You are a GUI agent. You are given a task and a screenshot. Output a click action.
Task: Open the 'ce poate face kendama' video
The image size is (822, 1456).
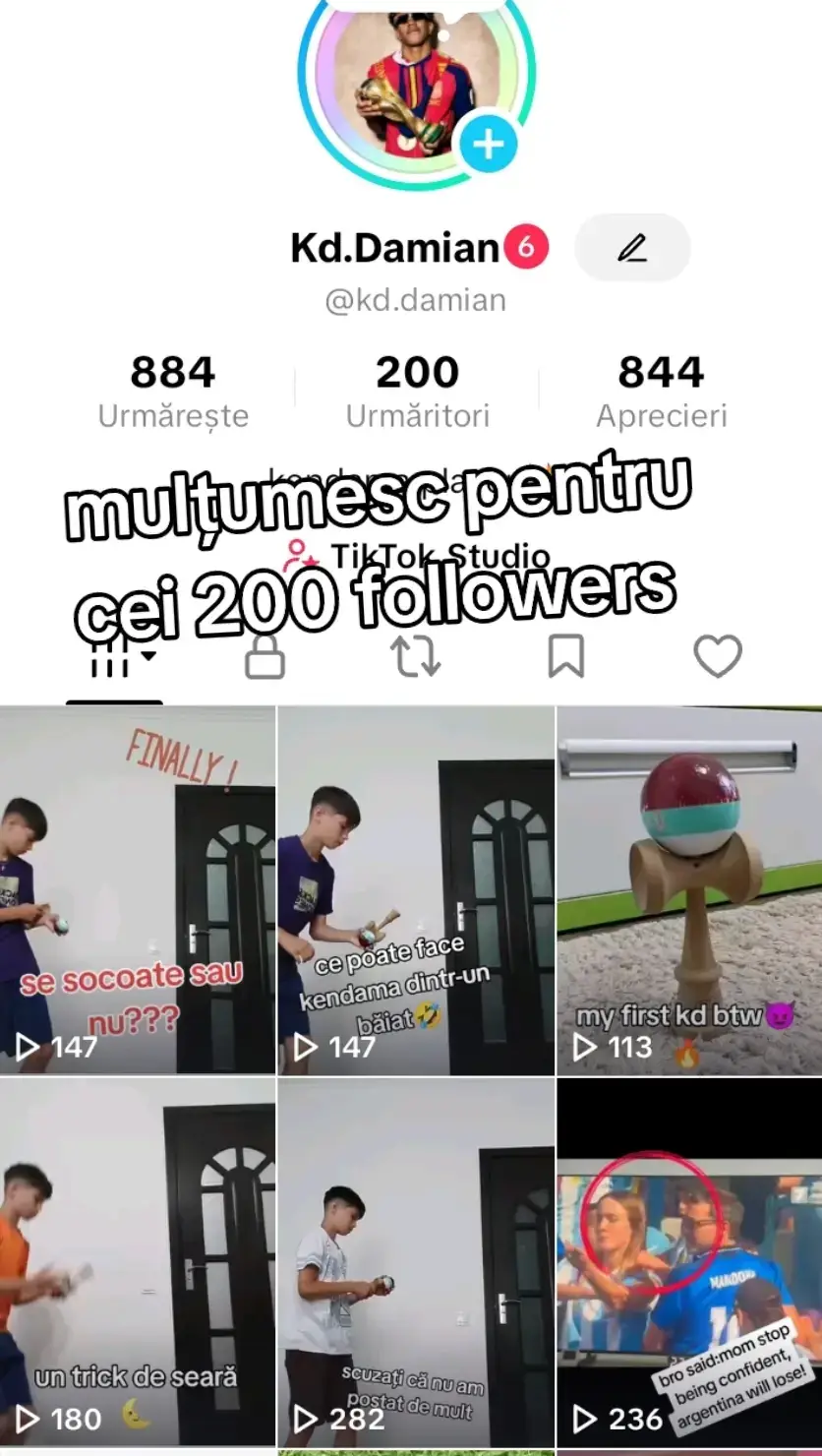[x=416, y=890]
